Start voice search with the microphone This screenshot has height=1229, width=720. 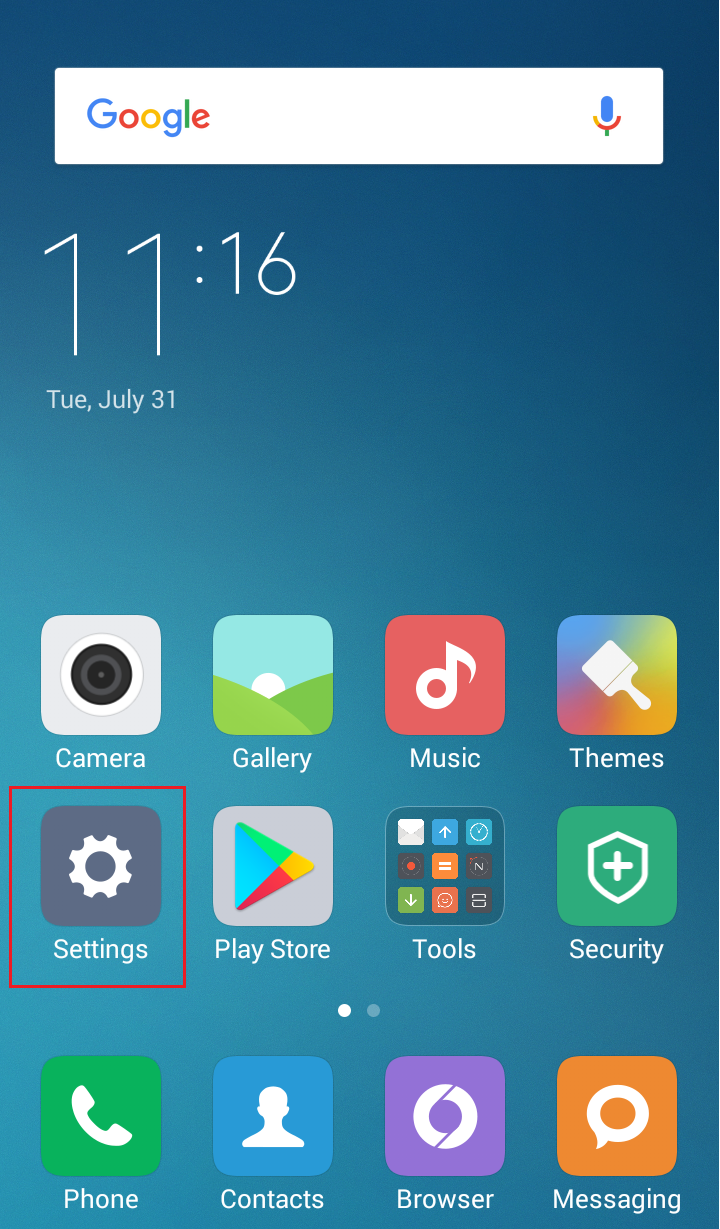coord(606,116)
